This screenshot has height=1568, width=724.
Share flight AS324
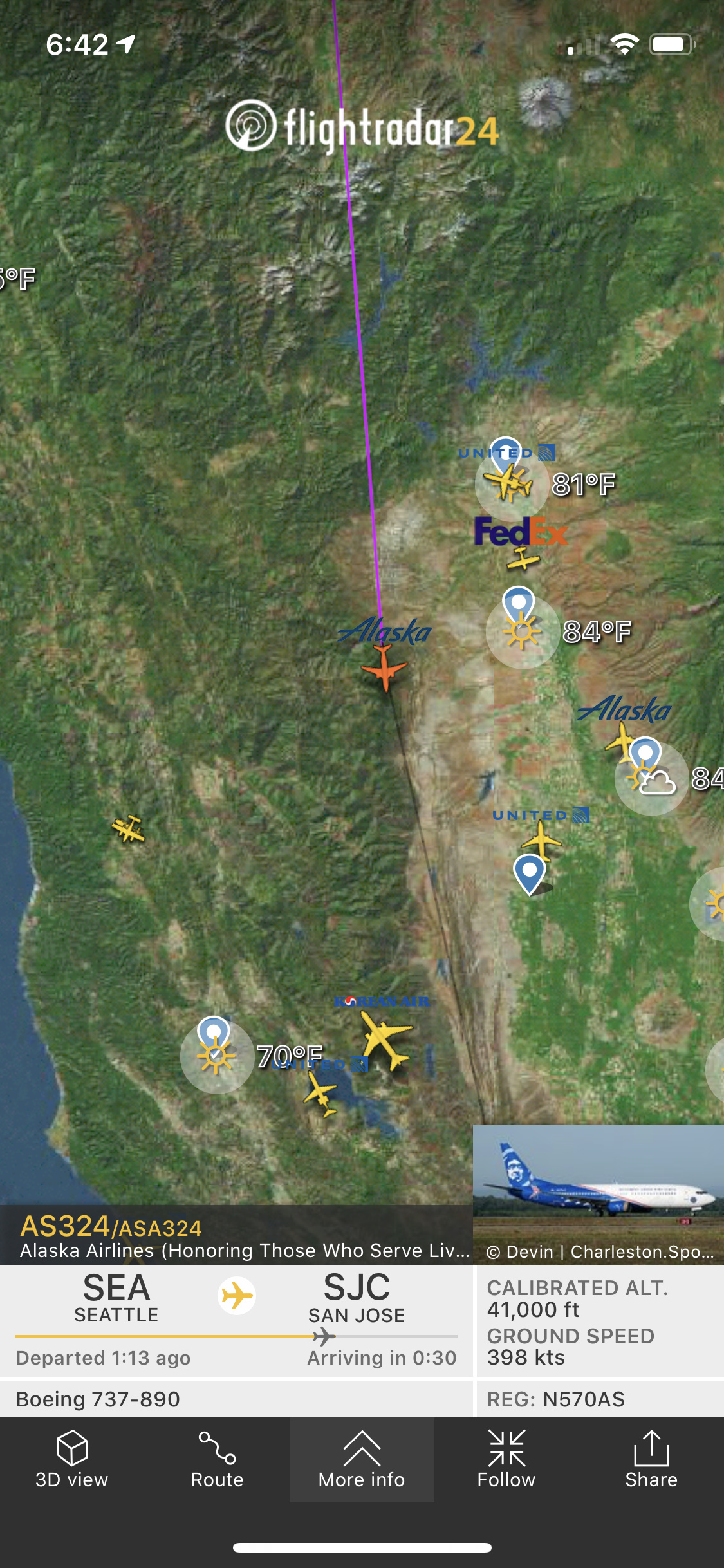pos(651,1460)
